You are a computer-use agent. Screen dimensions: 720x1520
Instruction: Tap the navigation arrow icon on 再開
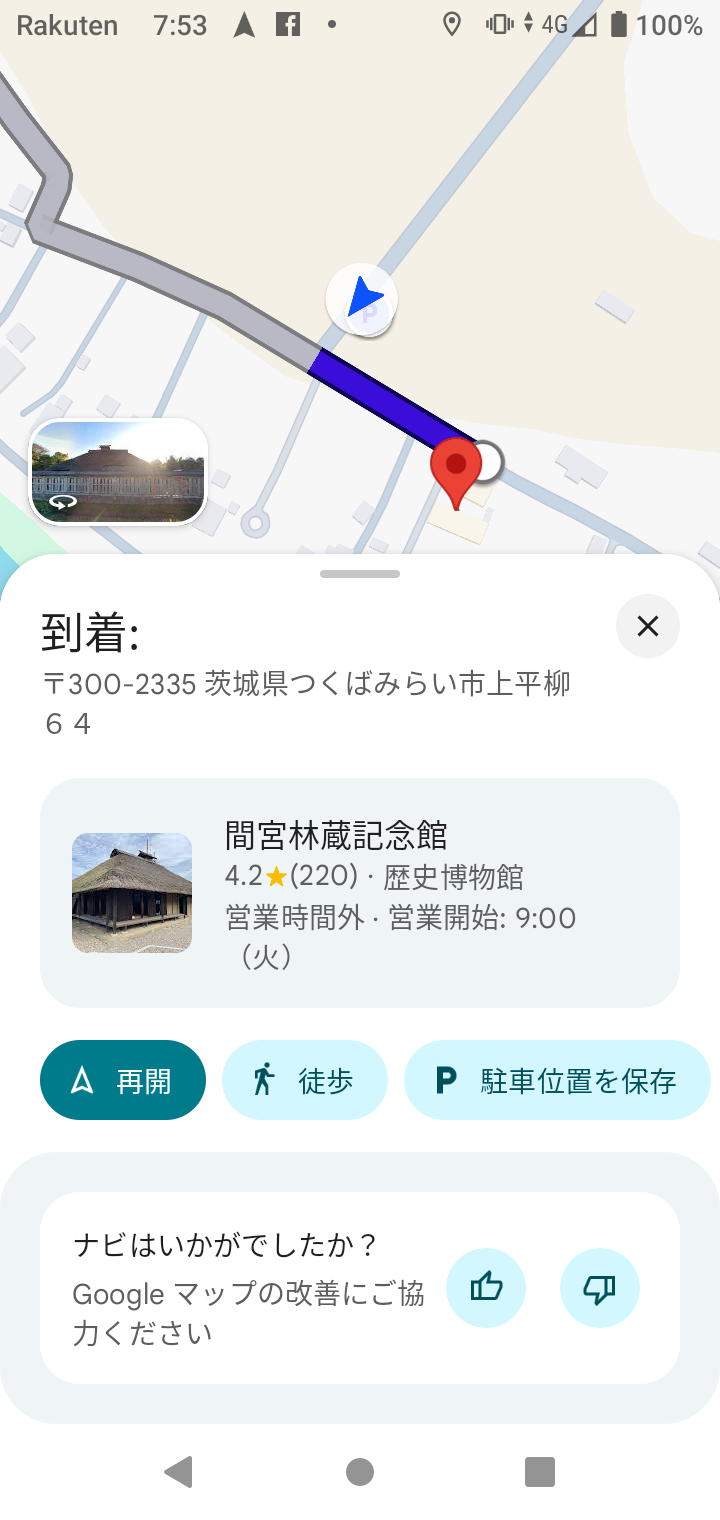(82, 1080)
